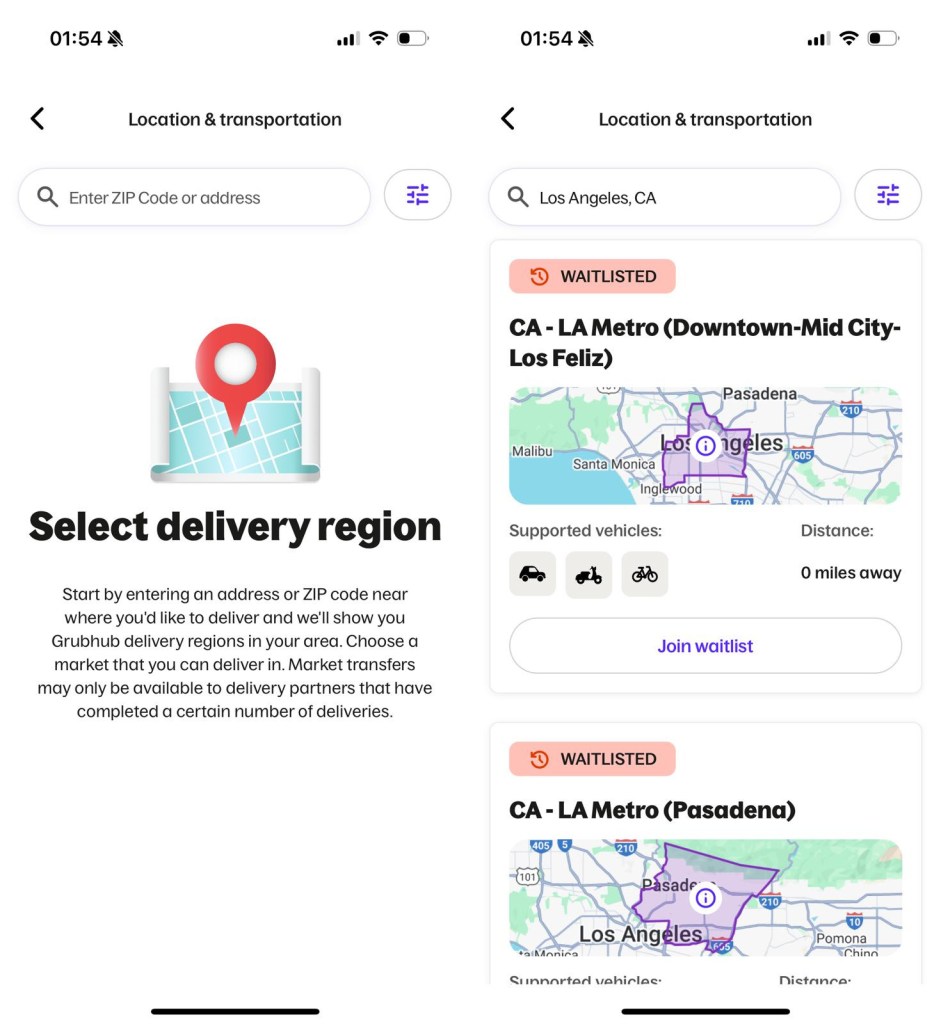Go back from the Los Angeles results screen

click(508, 119)
